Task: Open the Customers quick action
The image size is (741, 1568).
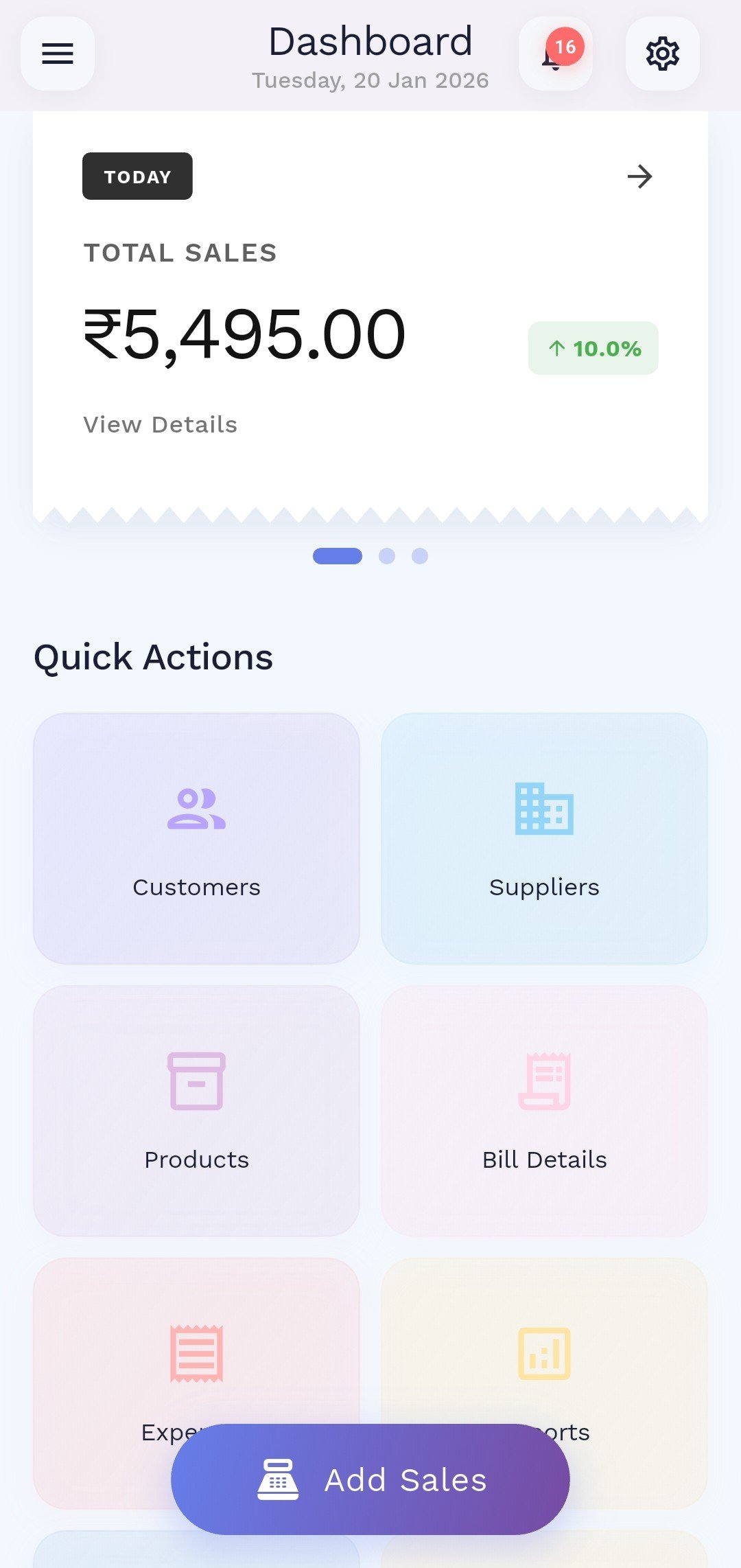Action: (x=196, y=838)
